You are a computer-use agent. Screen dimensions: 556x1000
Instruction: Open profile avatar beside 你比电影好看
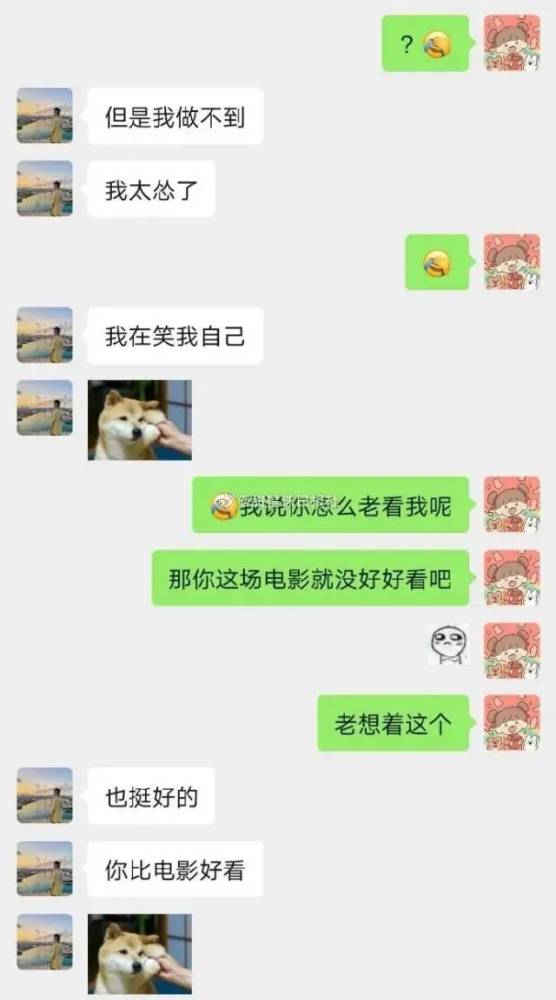point(45,869)
